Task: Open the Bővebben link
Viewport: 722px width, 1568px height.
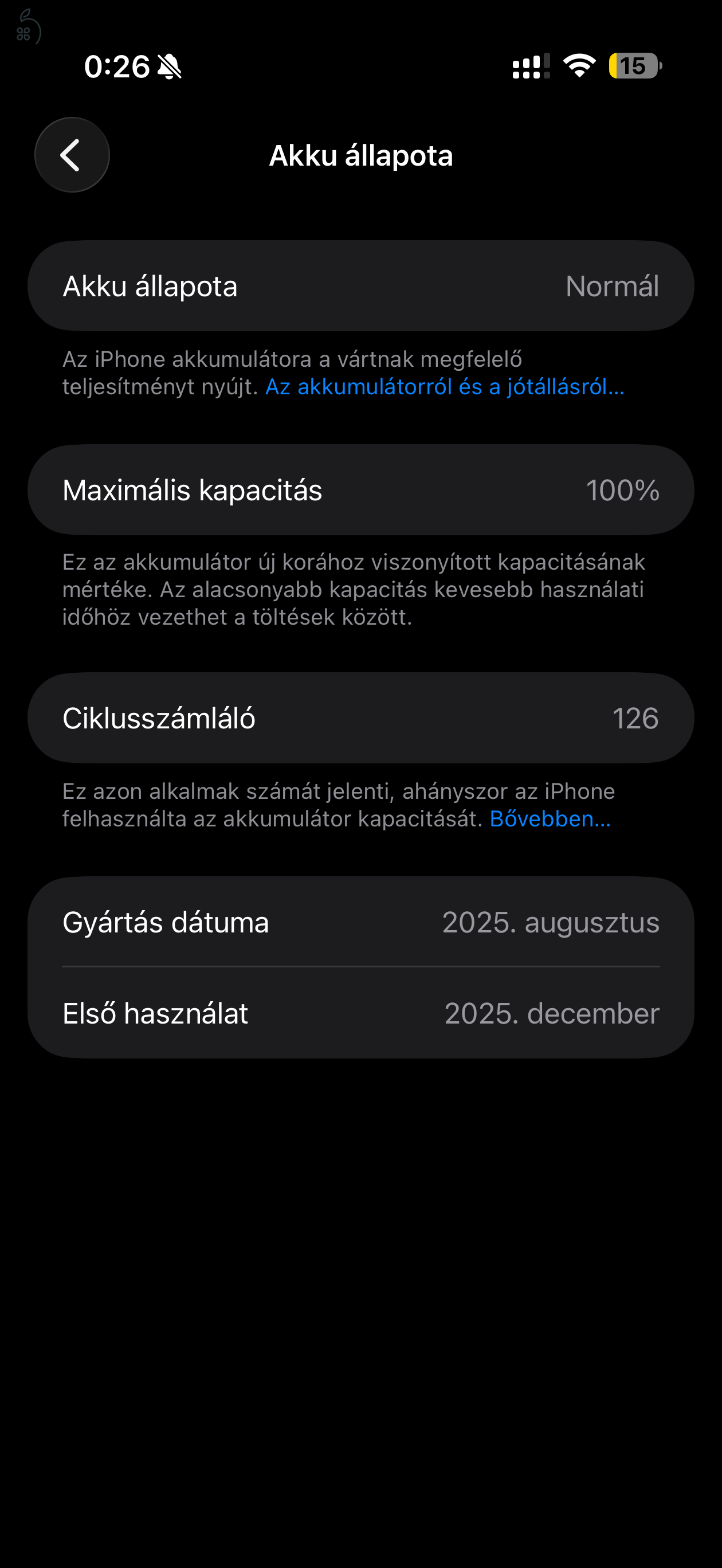Action: click(x=550, y=820)
